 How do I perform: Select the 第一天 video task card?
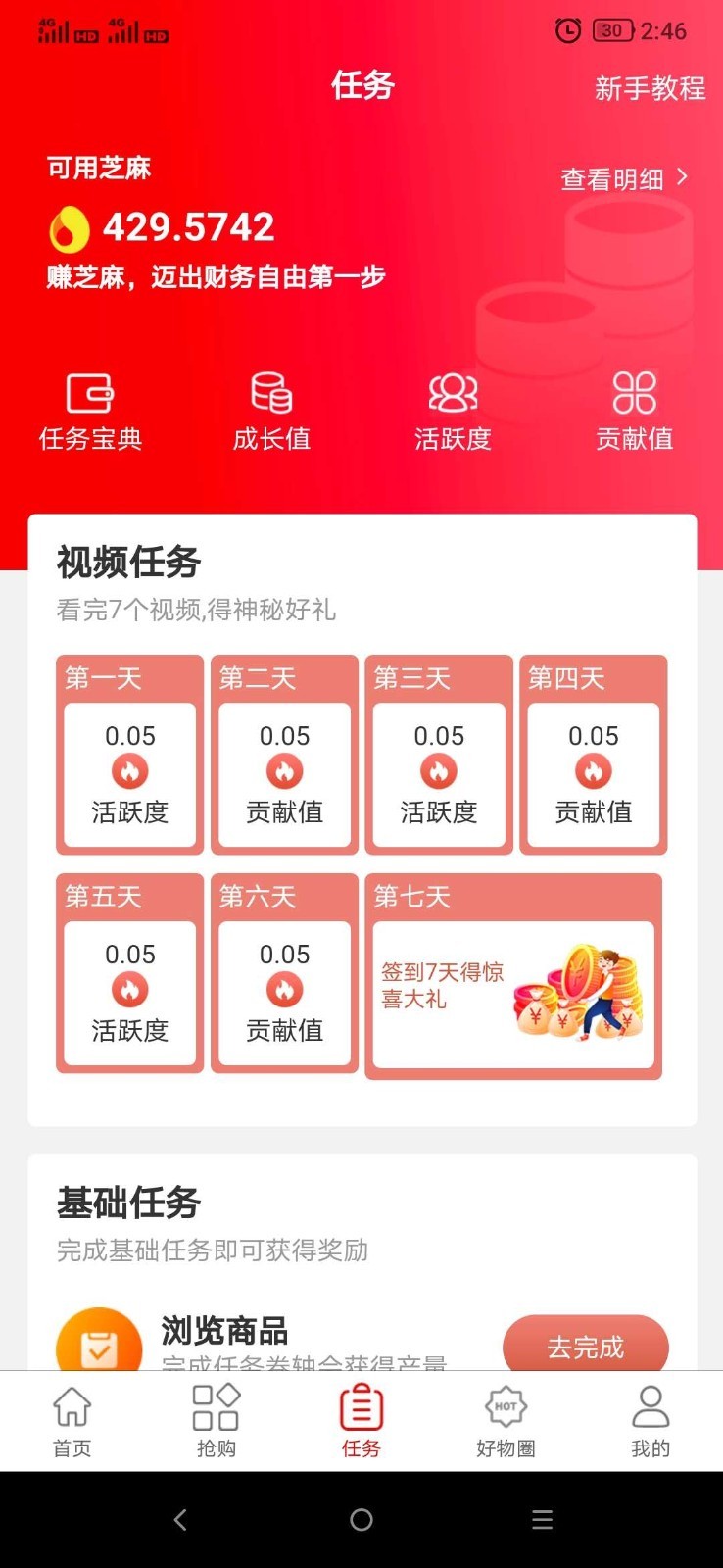tap(129, 755)
